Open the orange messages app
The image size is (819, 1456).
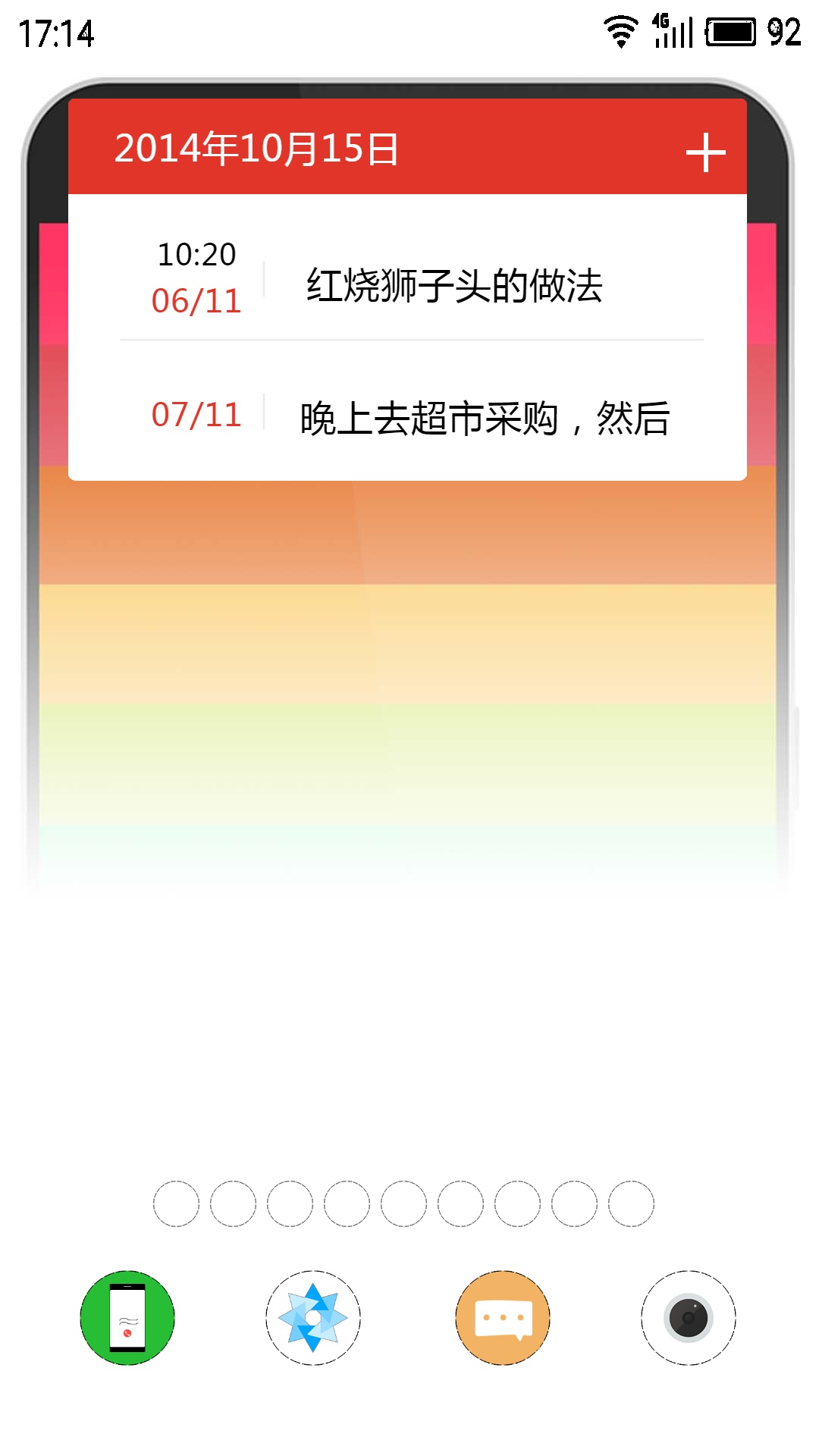tap(503, 1317)
